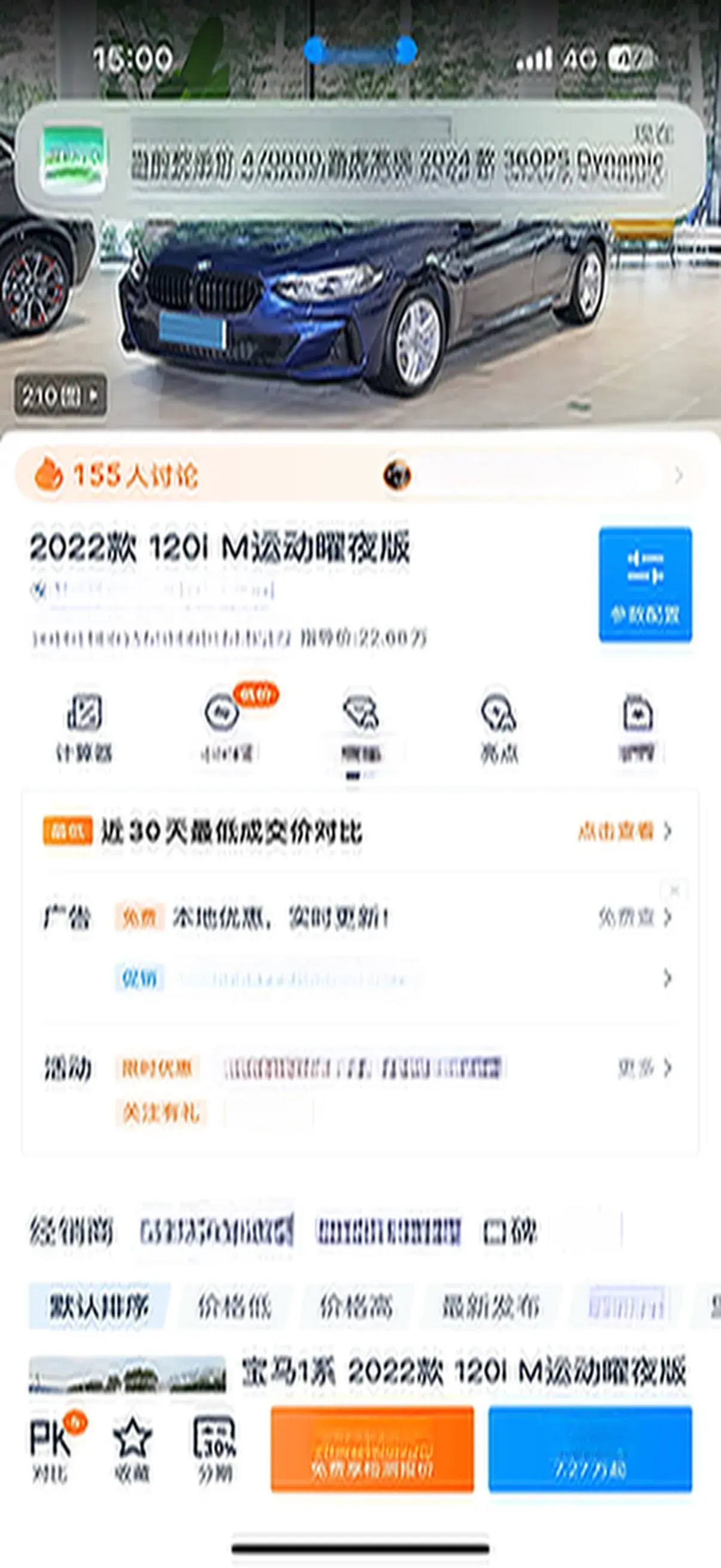
Task: Show 更多 activities in 活动 section
Action: (x=644, y=1067)
